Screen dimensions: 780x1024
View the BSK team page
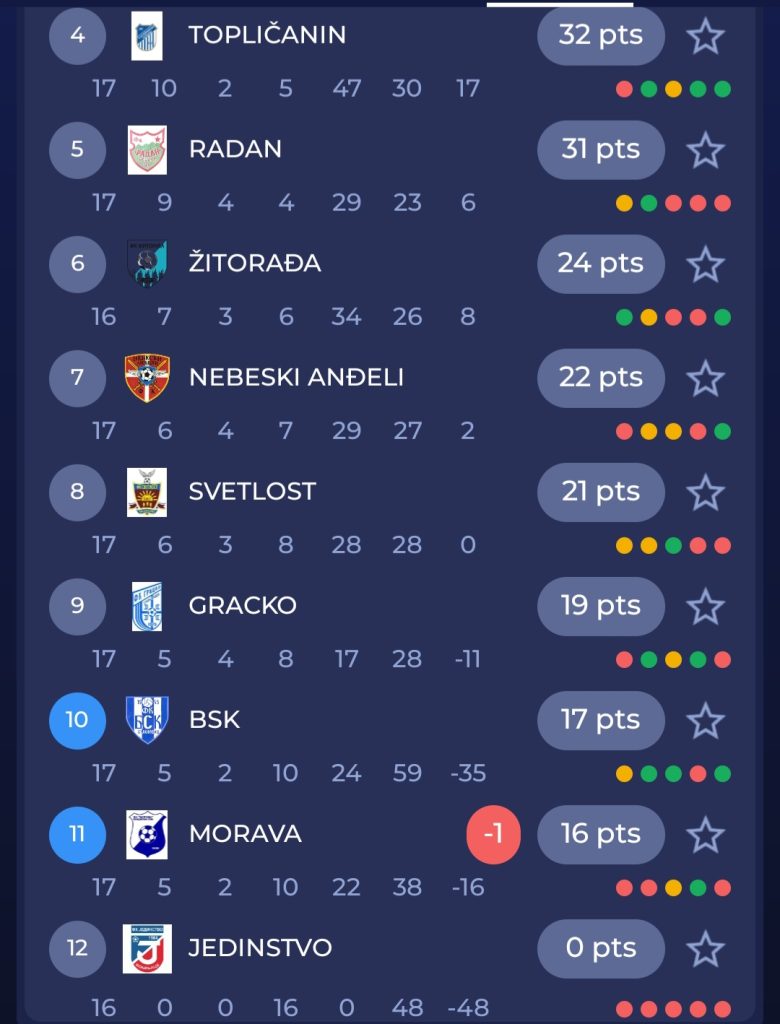click(x=214, y=719)
